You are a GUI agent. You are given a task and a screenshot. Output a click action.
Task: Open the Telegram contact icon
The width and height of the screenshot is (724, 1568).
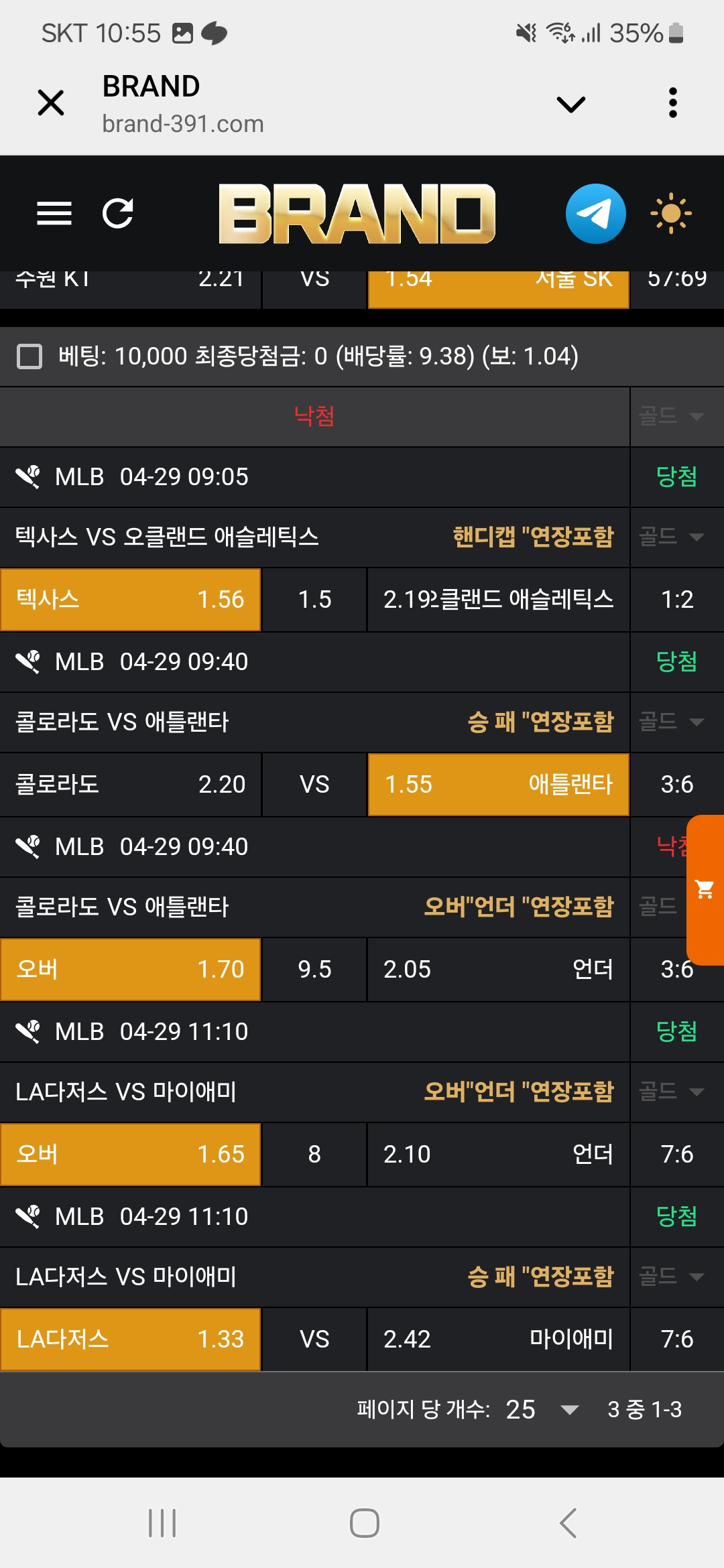tap(596, 214)
